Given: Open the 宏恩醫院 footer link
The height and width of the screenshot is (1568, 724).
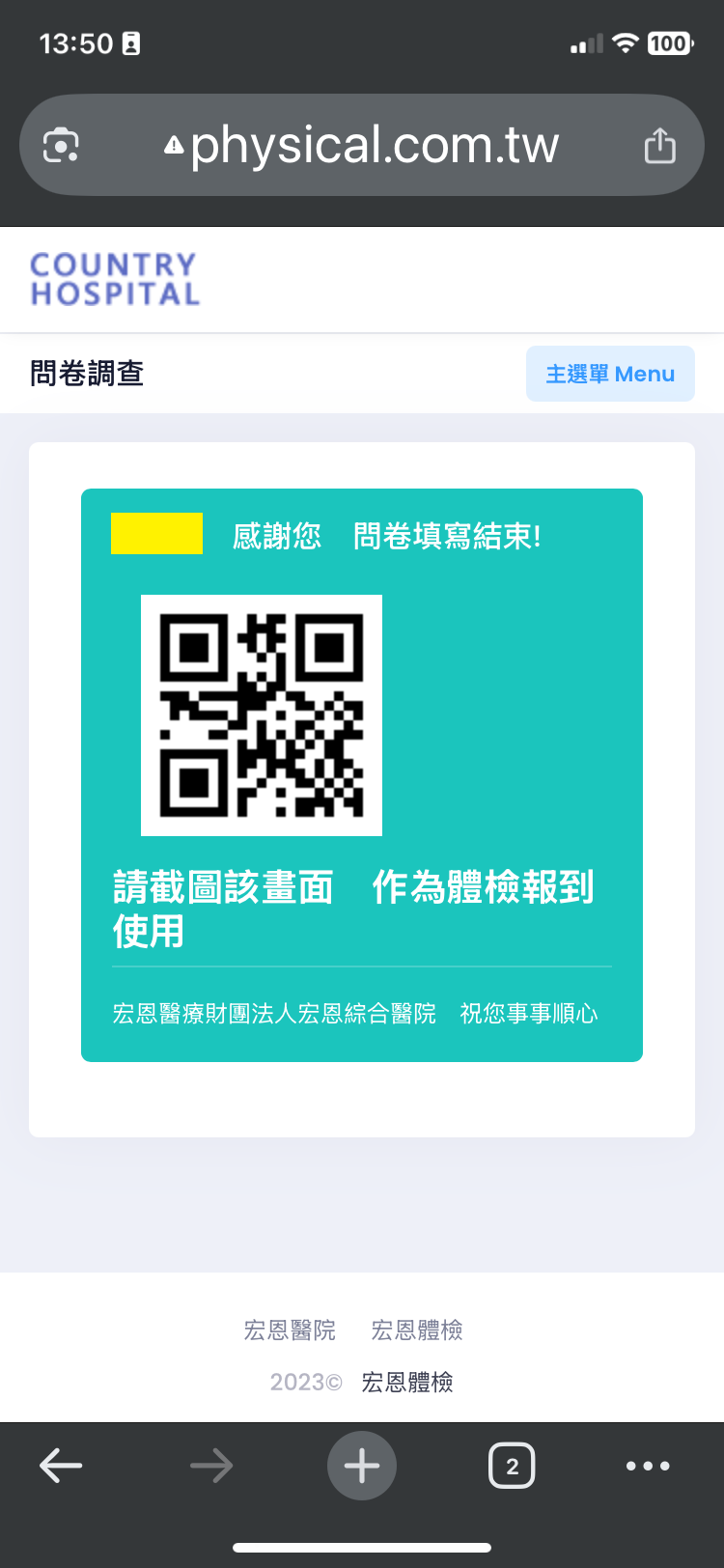Looking at the screenshot, I should point(290,1330).
